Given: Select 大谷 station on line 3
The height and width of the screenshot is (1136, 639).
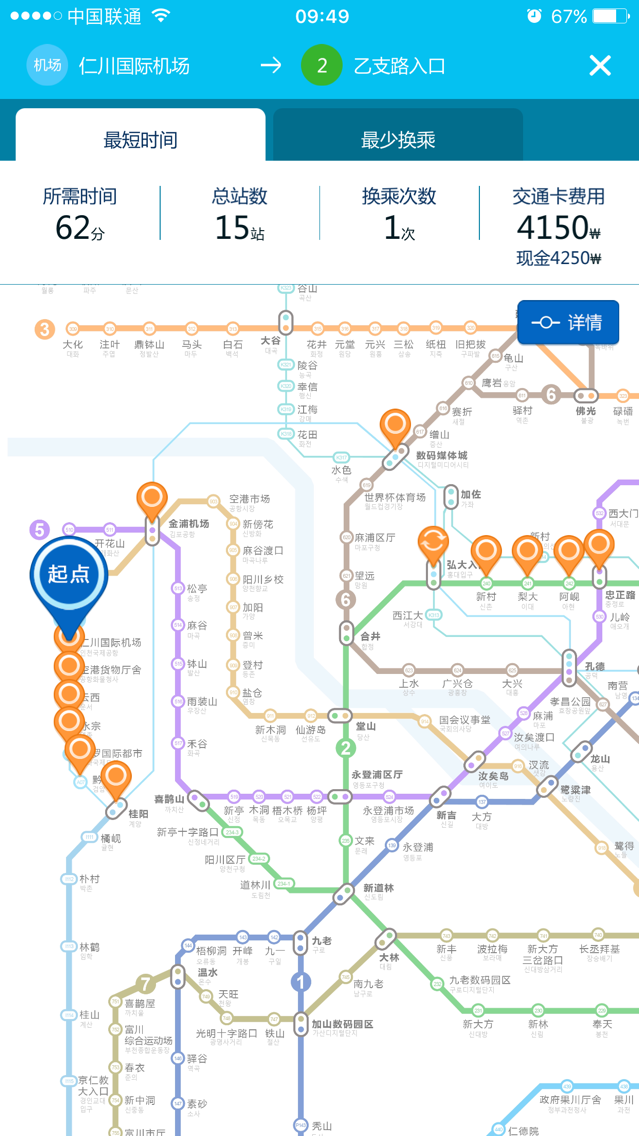Looking at the screenshot, I should tap(285, 324).
